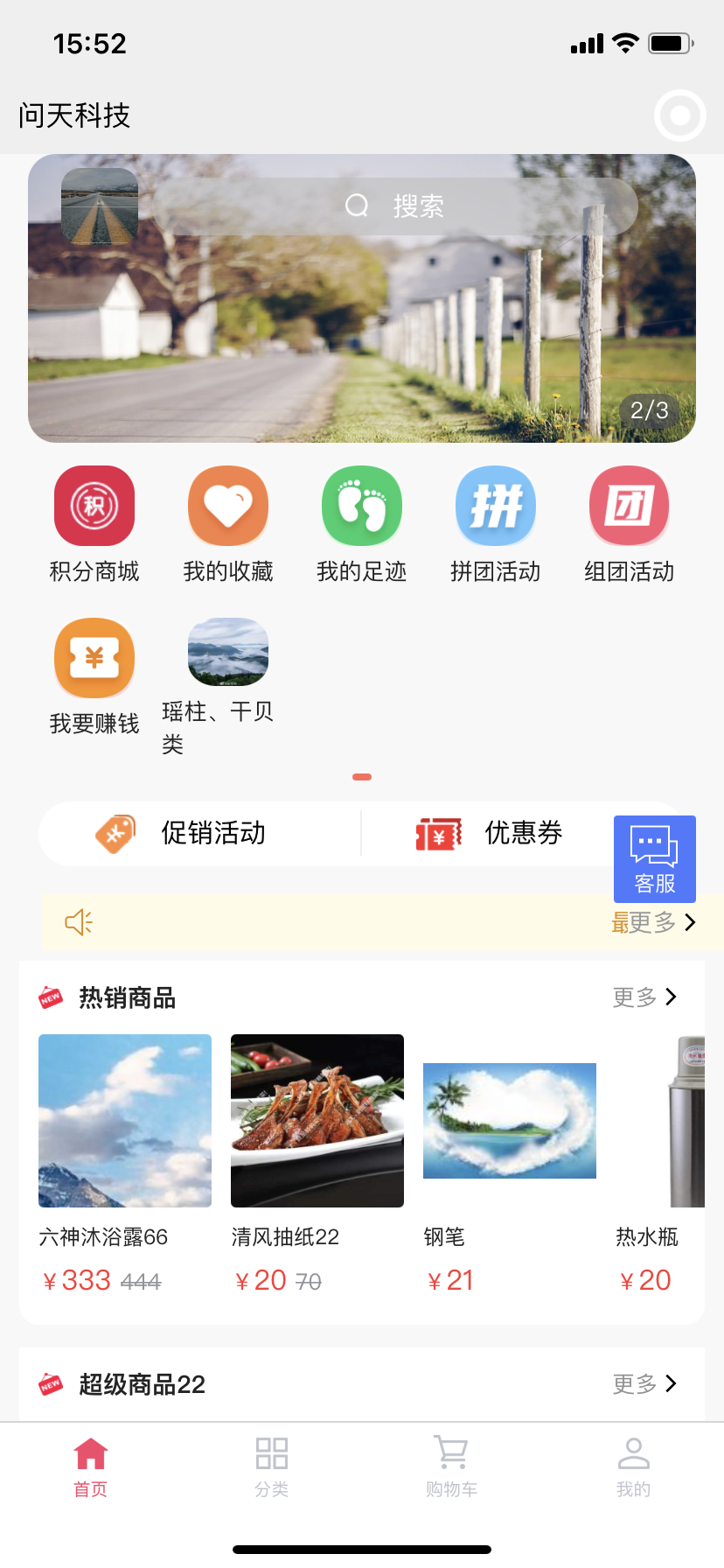Open 我的收藏
724x1568 pixels.
tap(228, 524)
